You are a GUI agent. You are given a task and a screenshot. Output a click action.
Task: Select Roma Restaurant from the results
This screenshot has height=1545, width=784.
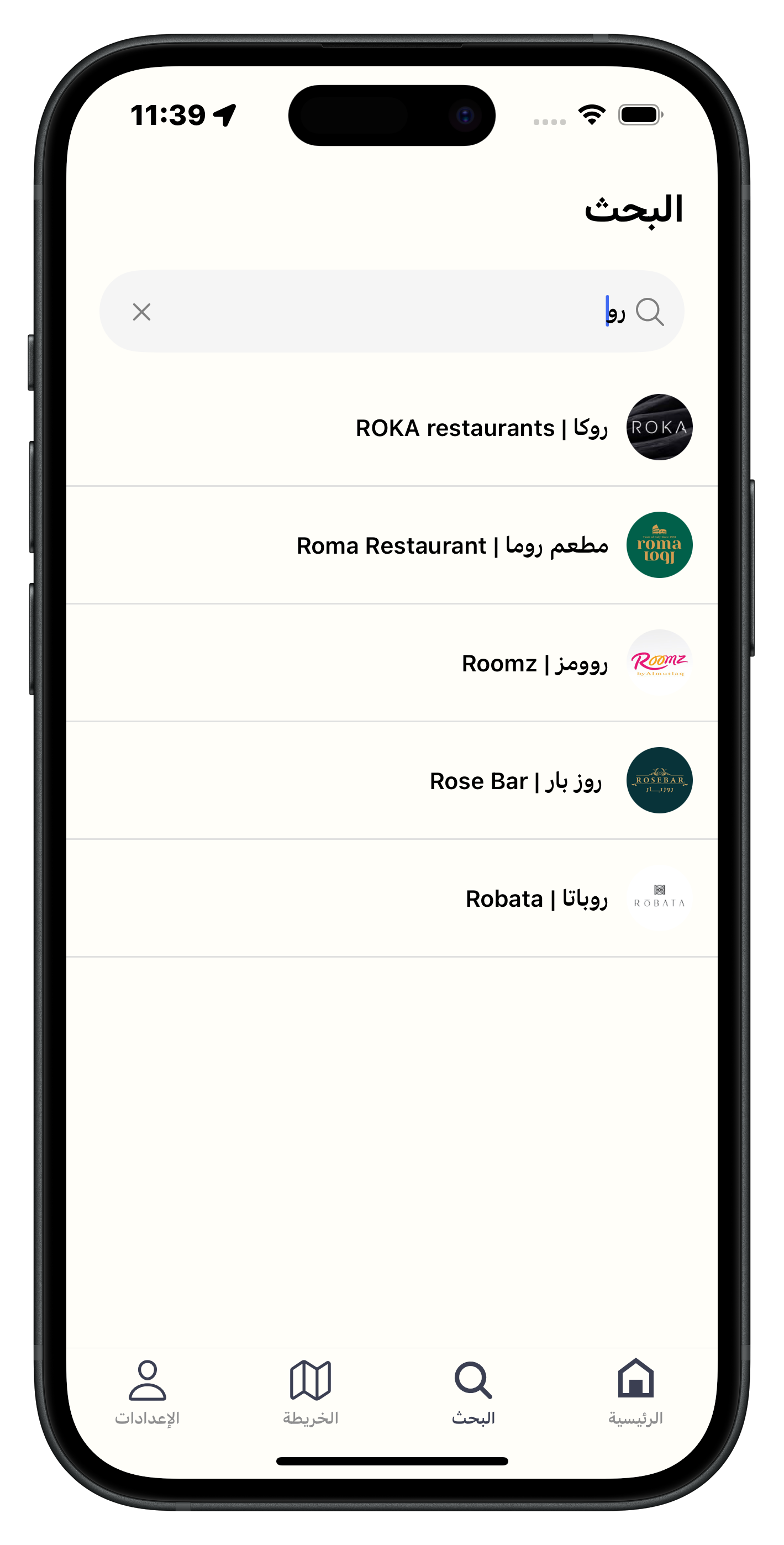[452, 546]
